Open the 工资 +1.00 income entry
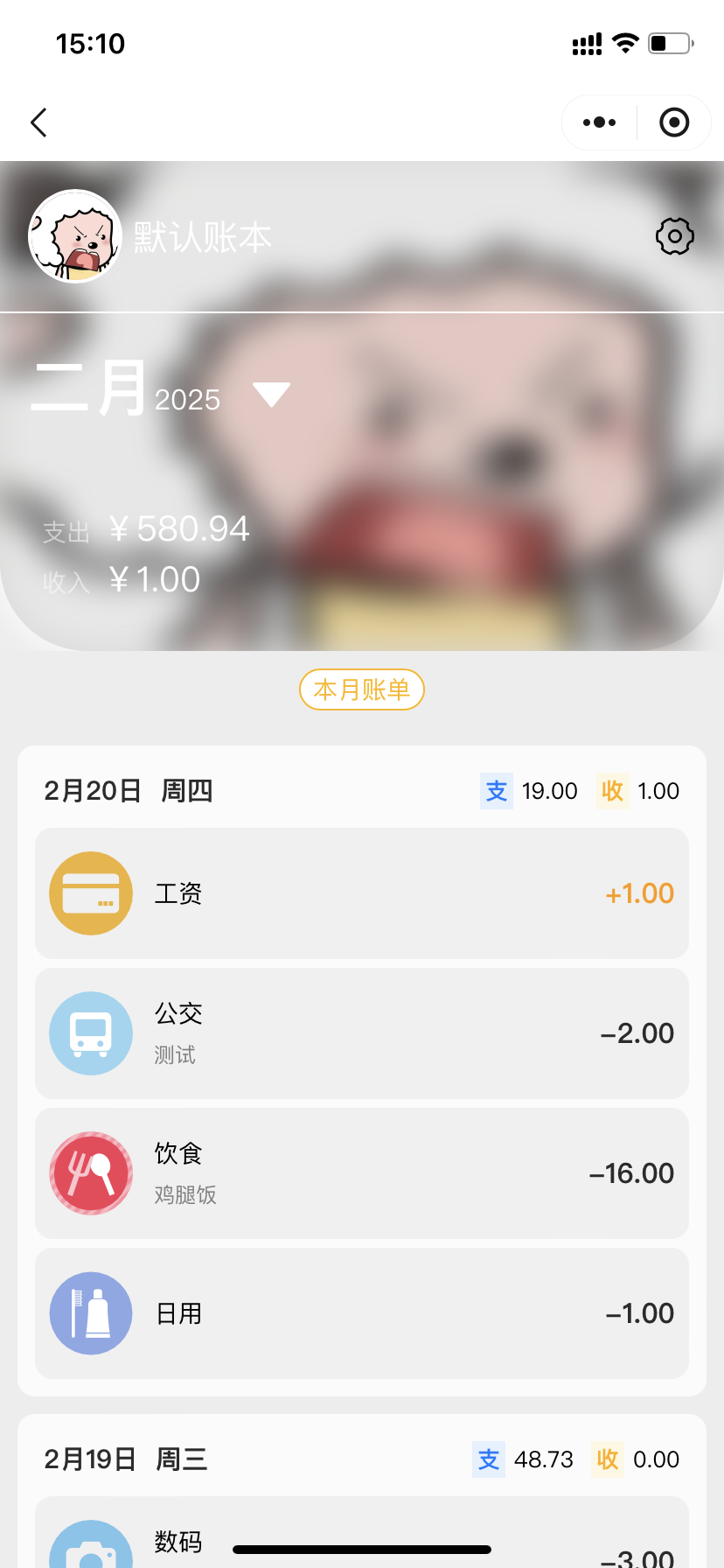Viewport: 724px width, 1568px height. tap(362, 893)
